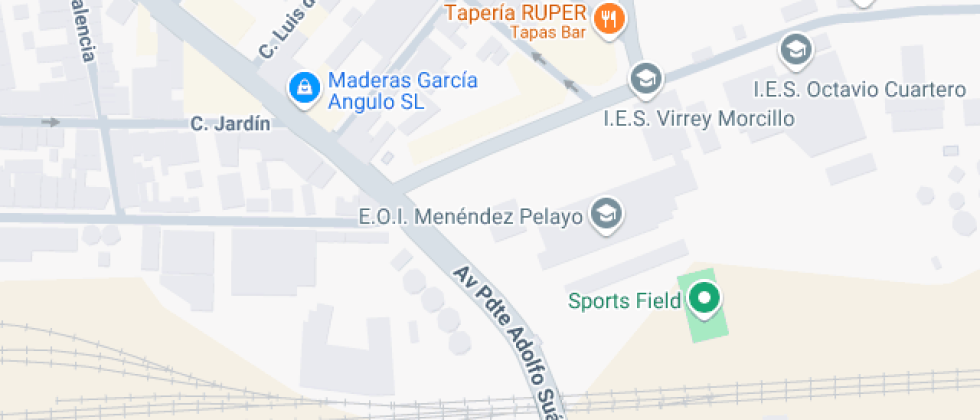This screenshot has width=980, height=420.
Task: Open the Sports Field green pin
Action: coord(704,298)
